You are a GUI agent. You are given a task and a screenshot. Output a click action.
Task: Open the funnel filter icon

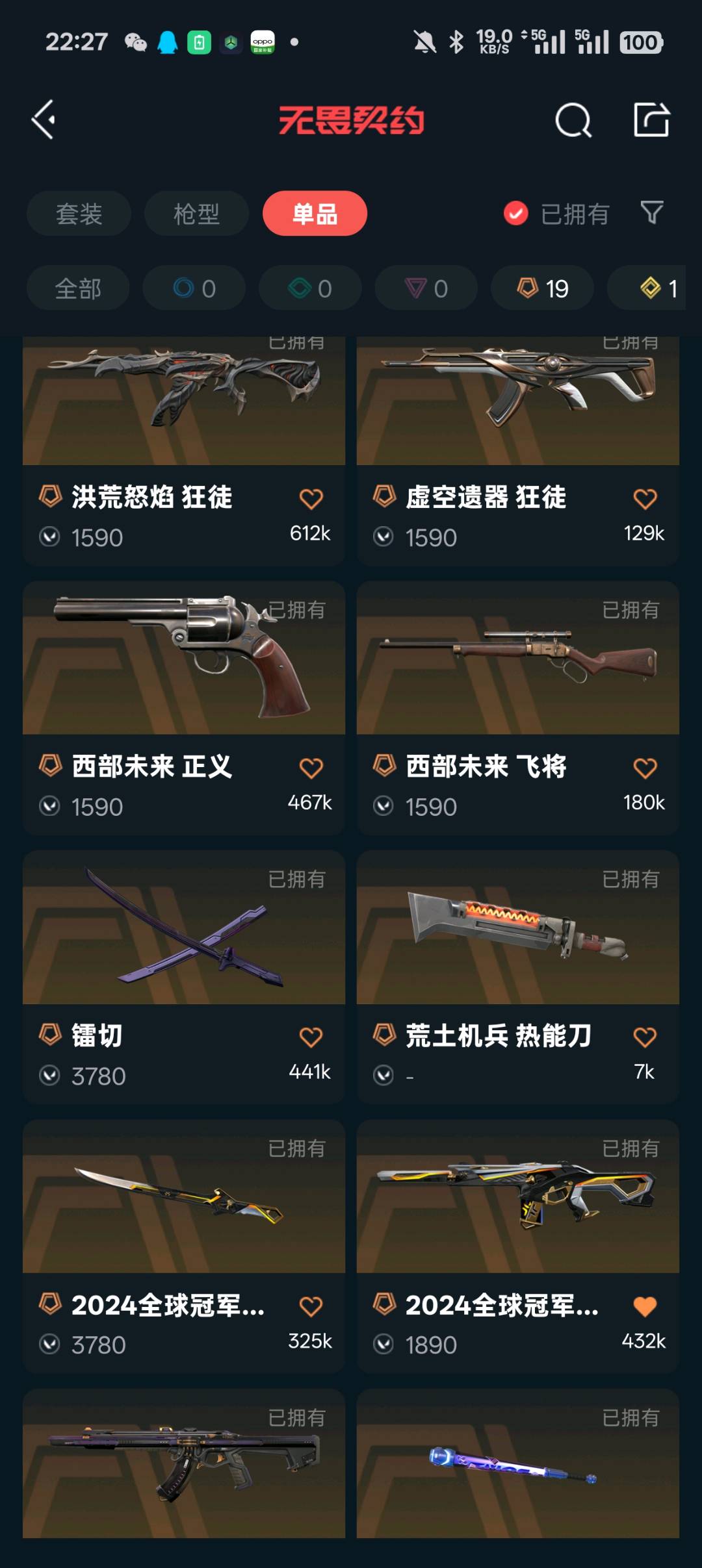click(x=652, y=212)
